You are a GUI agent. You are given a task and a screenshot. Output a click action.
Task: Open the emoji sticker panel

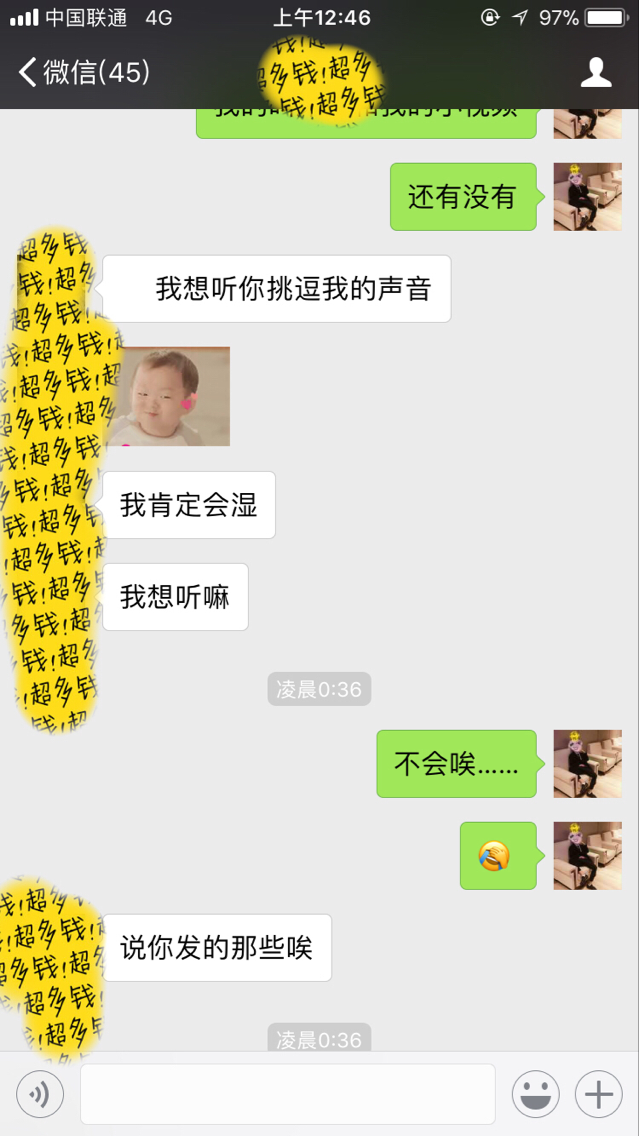coord(535,1094)
